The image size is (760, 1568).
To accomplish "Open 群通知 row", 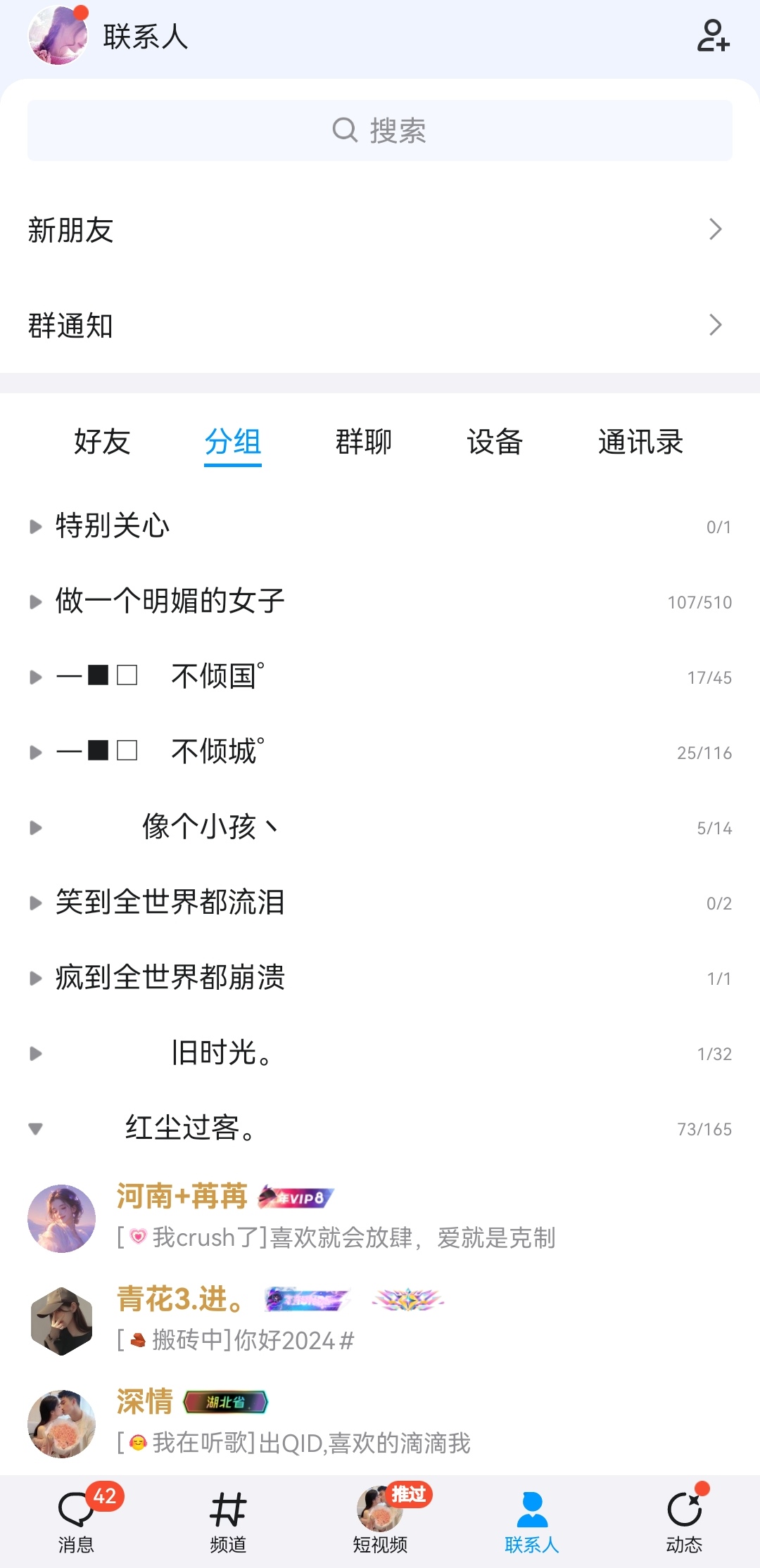I will [x=380, y=326].
